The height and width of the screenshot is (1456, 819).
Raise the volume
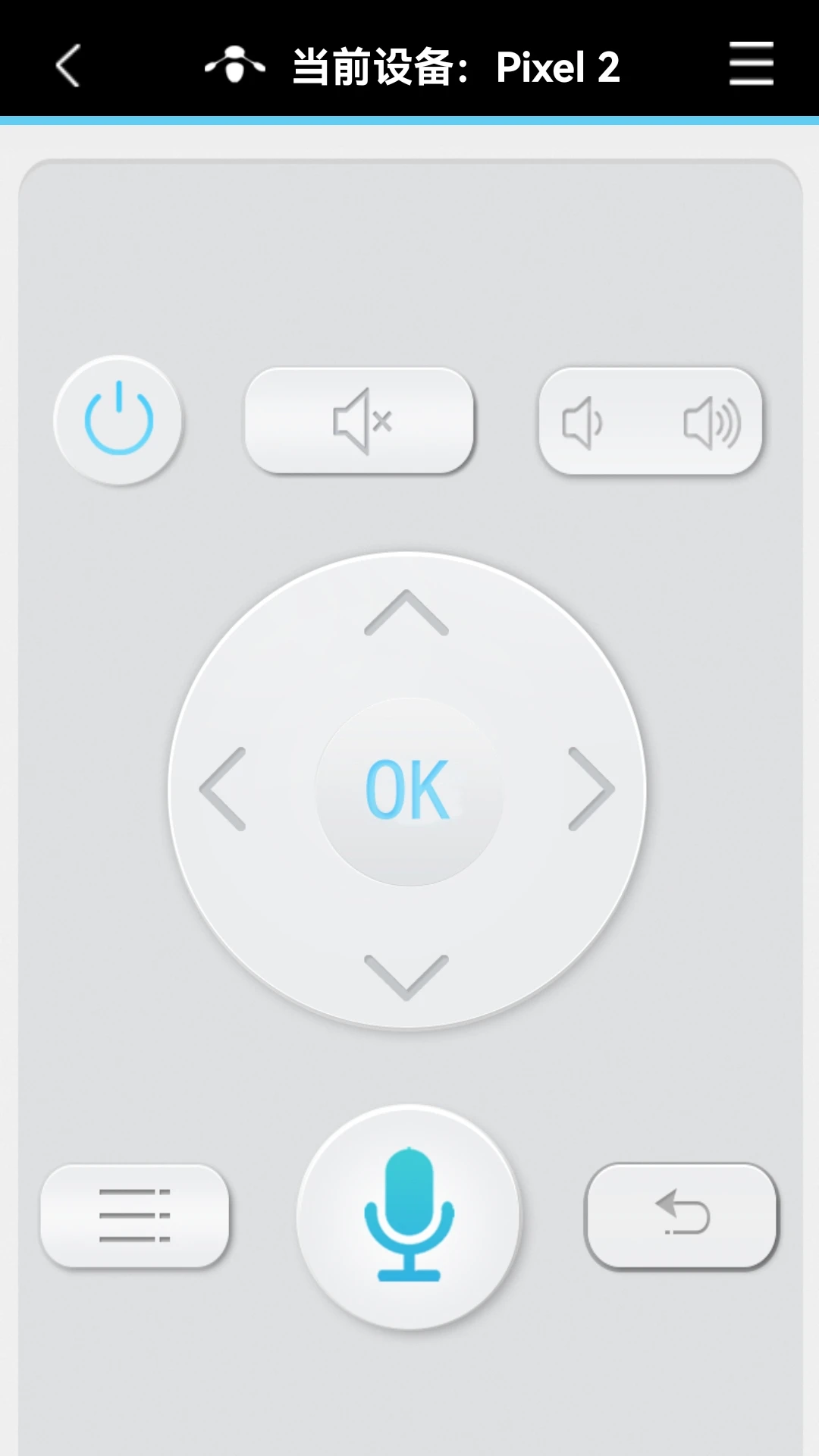(x=711, y=422)
